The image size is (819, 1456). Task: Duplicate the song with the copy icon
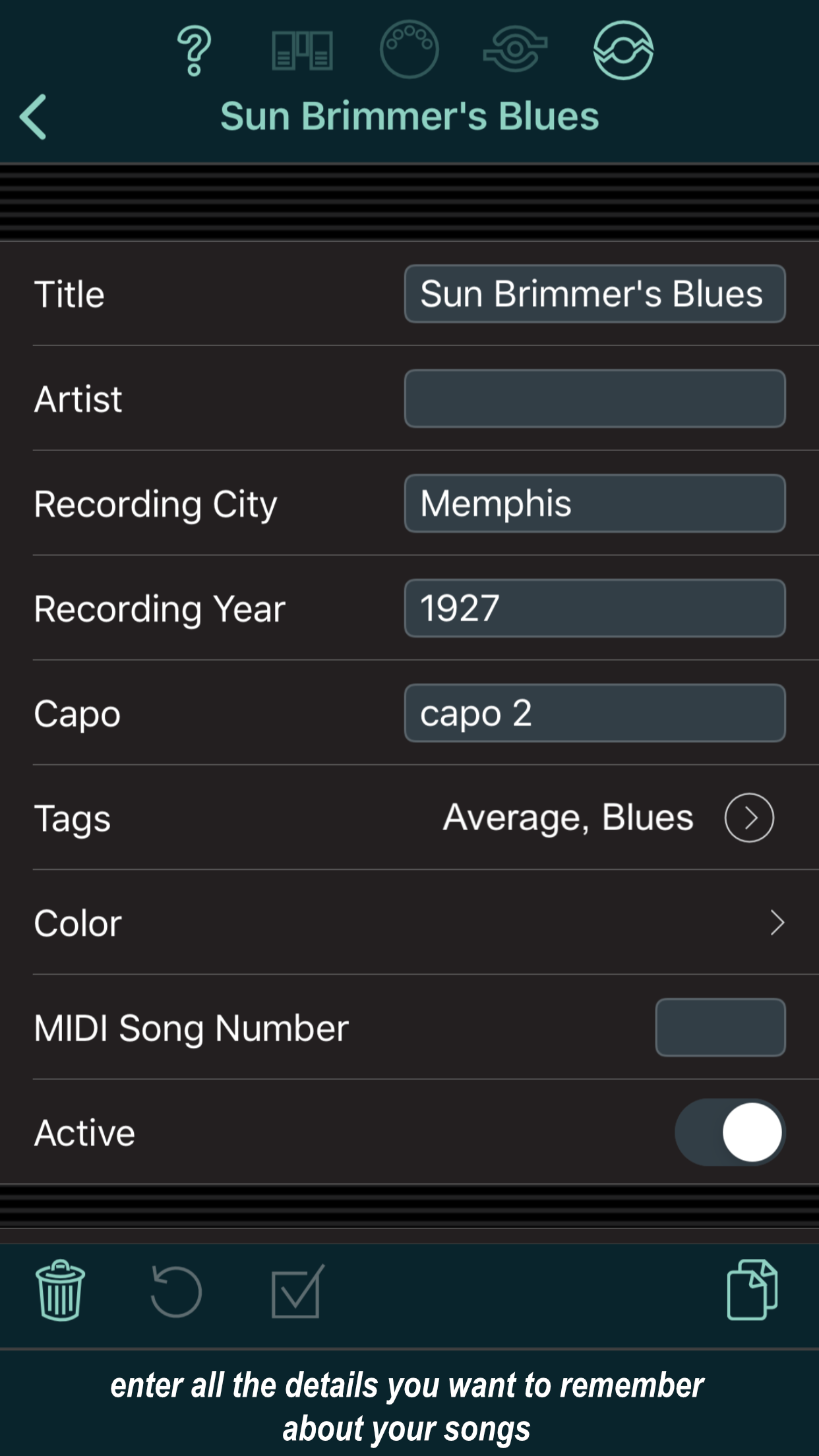pyautogui.click(x=752, y=1290)
